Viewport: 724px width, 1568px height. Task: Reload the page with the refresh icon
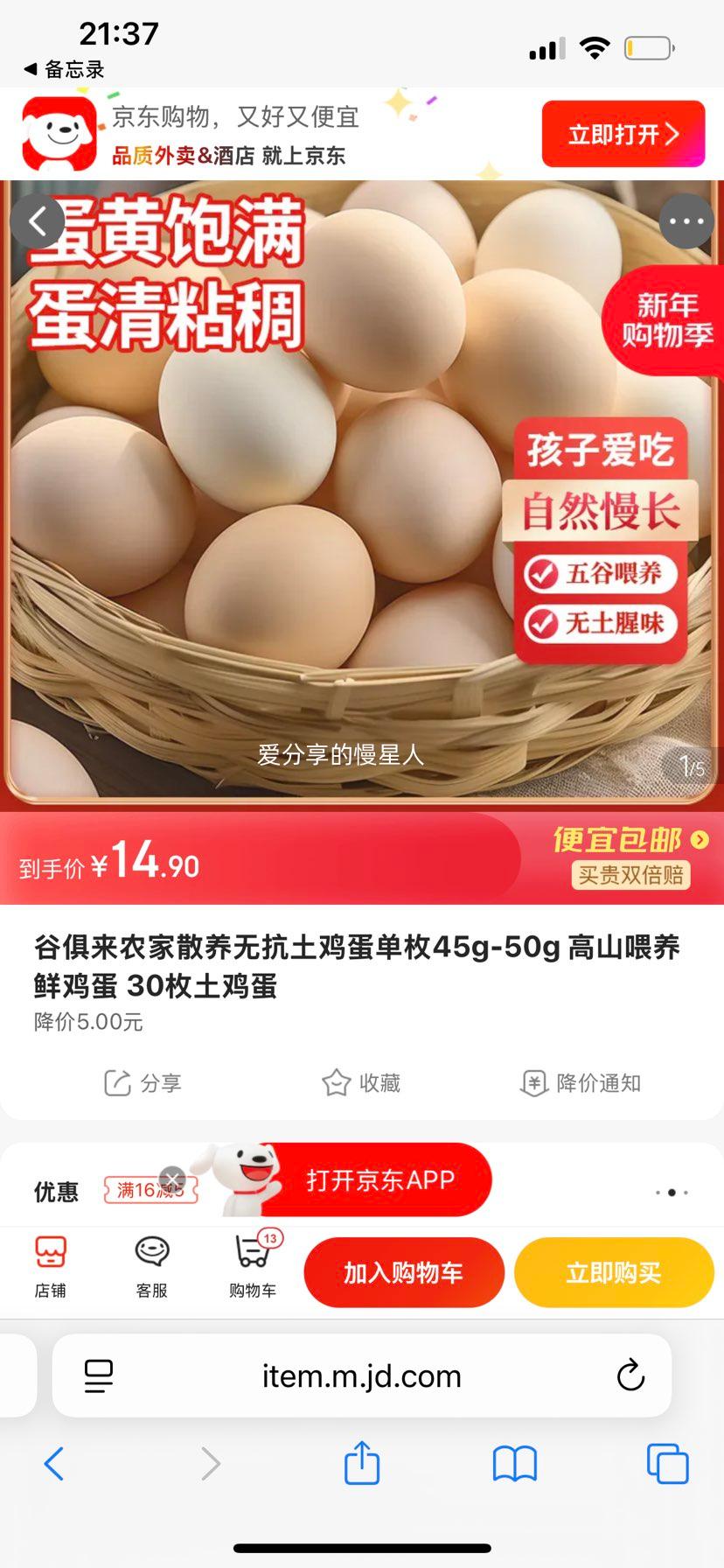pos(629,1375)
